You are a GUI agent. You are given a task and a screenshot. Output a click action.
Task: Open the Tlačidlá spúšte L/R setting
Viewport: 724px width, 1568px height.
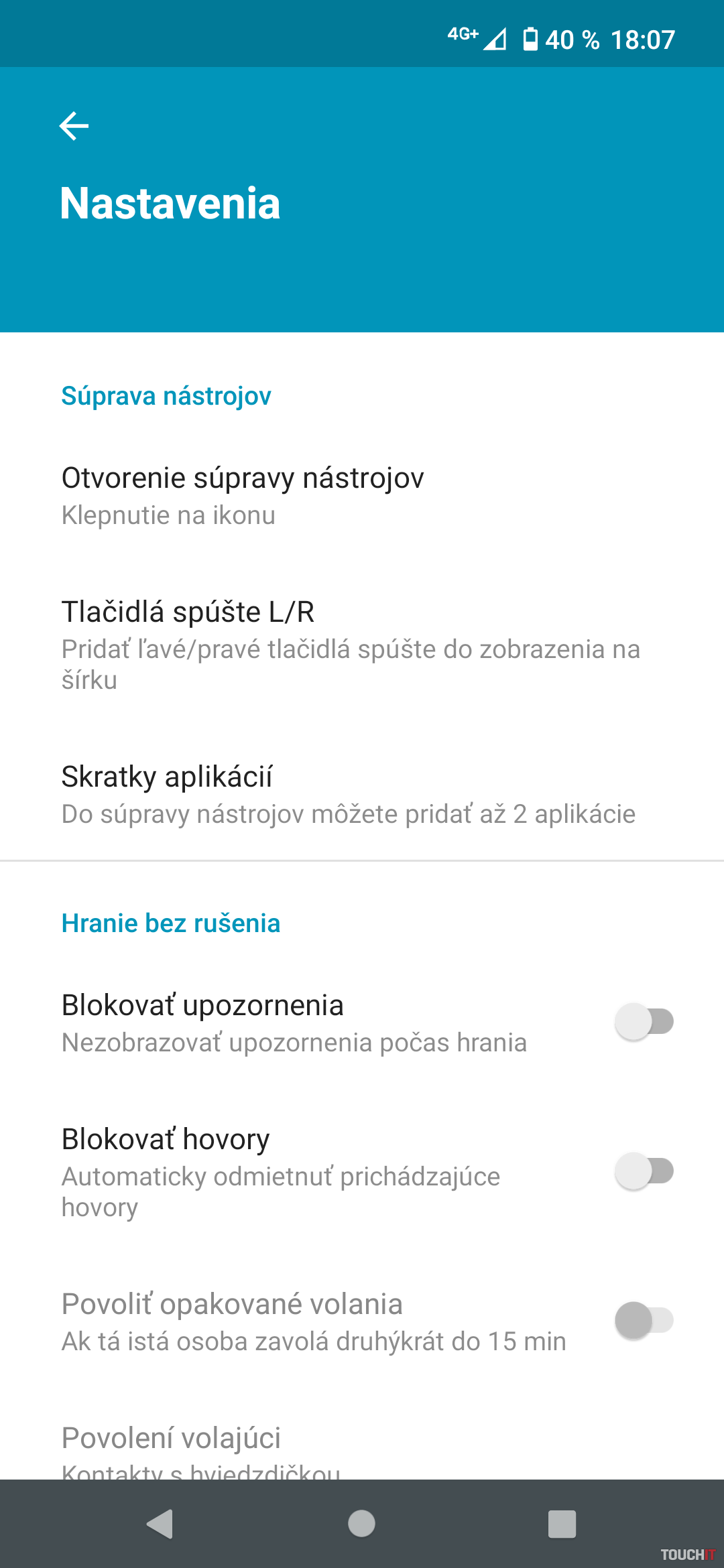(x=362, y=645)
